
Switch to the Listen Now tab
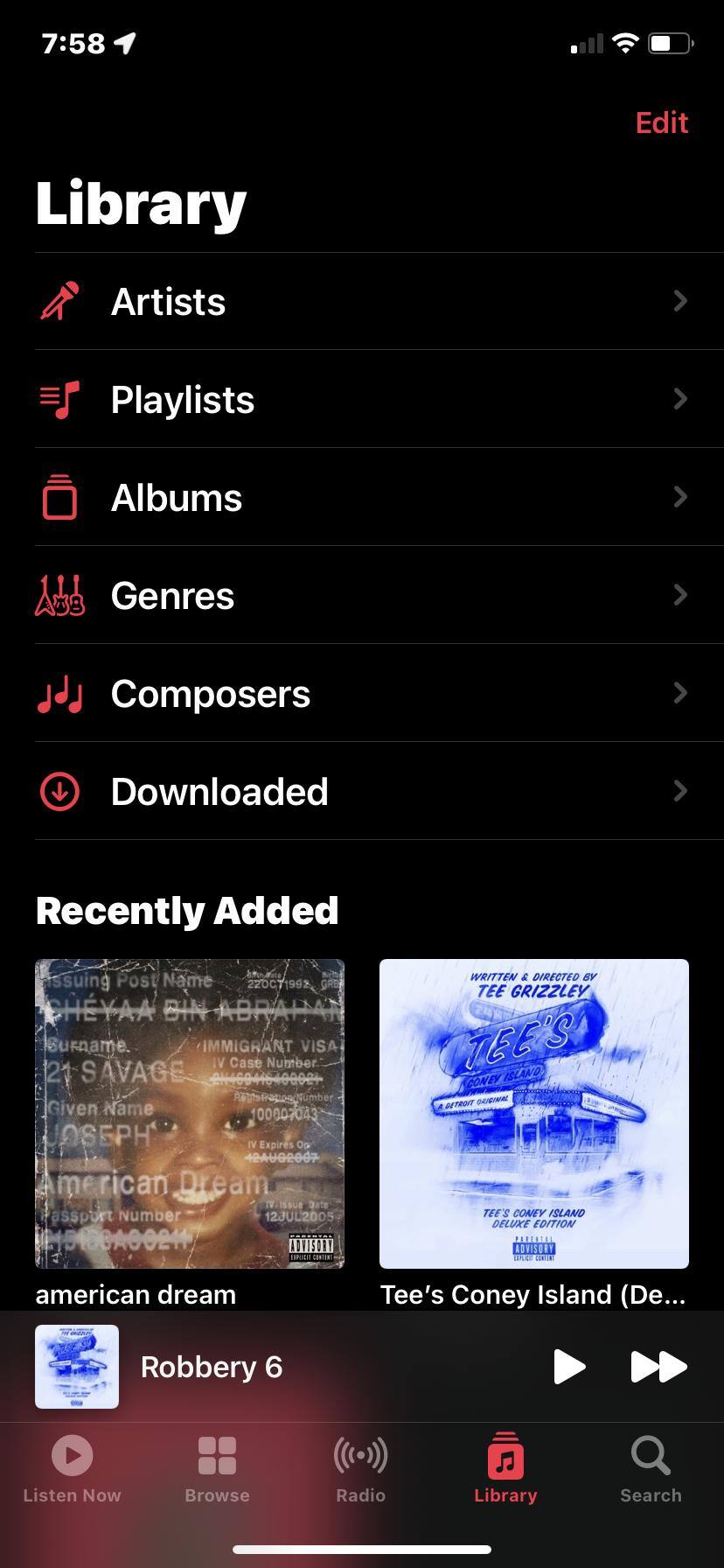(x=72, y=1470)
